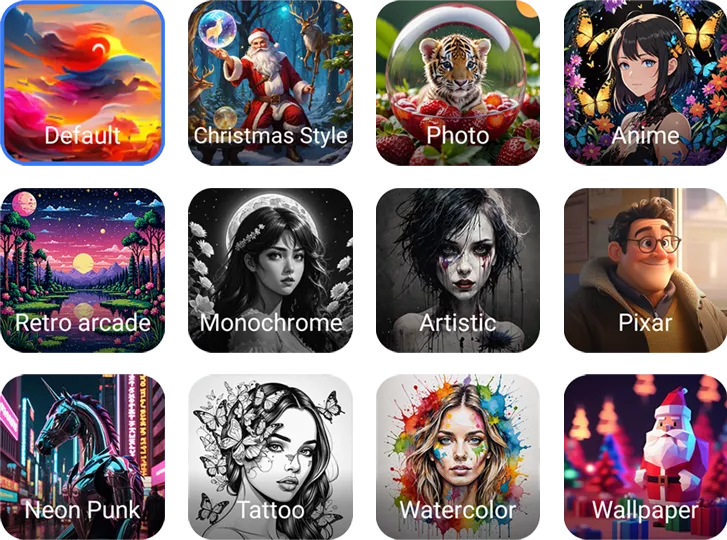Tap the Monochrome style tile
727x540 pixels.
coord(270,270)
